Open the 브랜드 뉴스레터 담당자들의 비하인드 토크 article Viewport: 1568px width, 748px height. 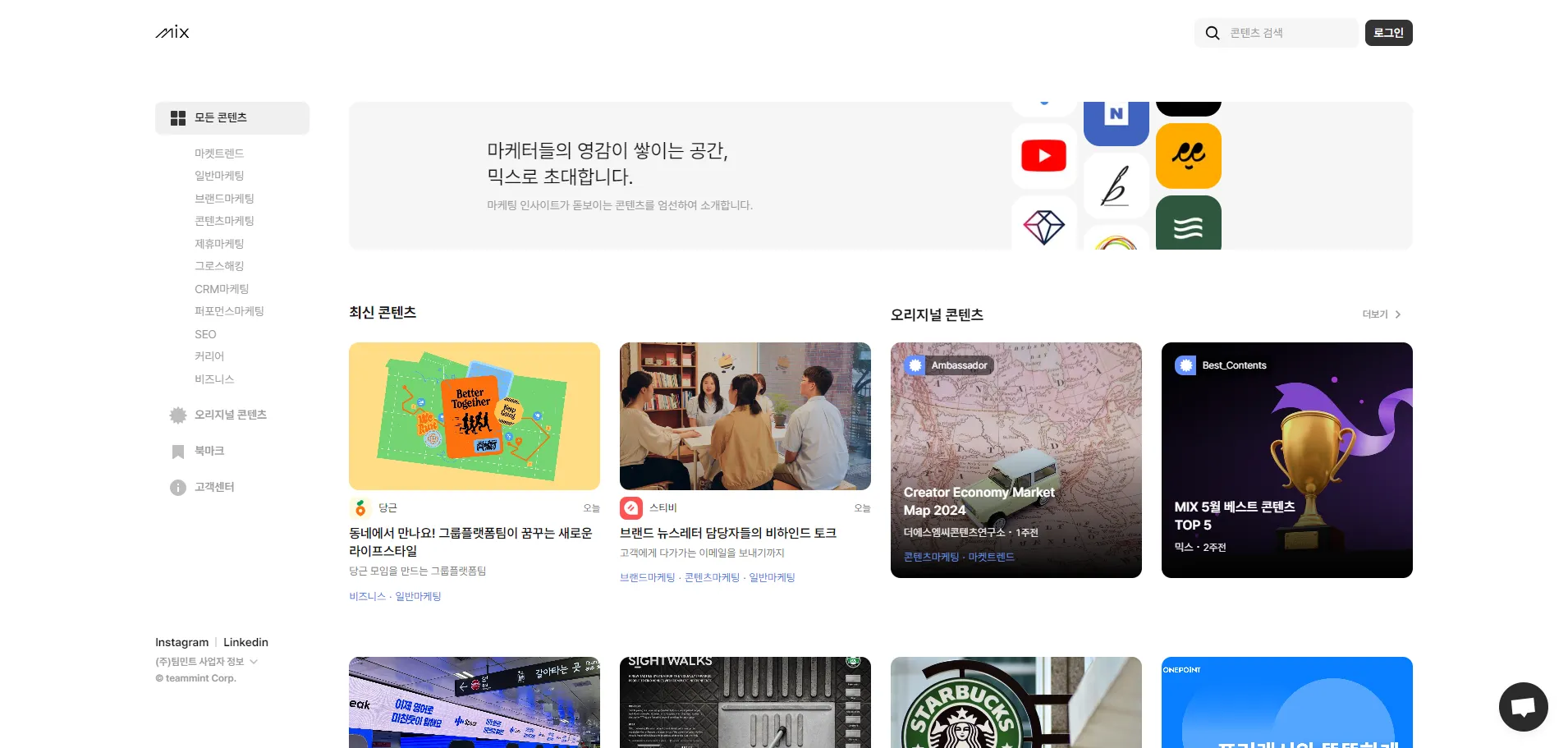727,533
